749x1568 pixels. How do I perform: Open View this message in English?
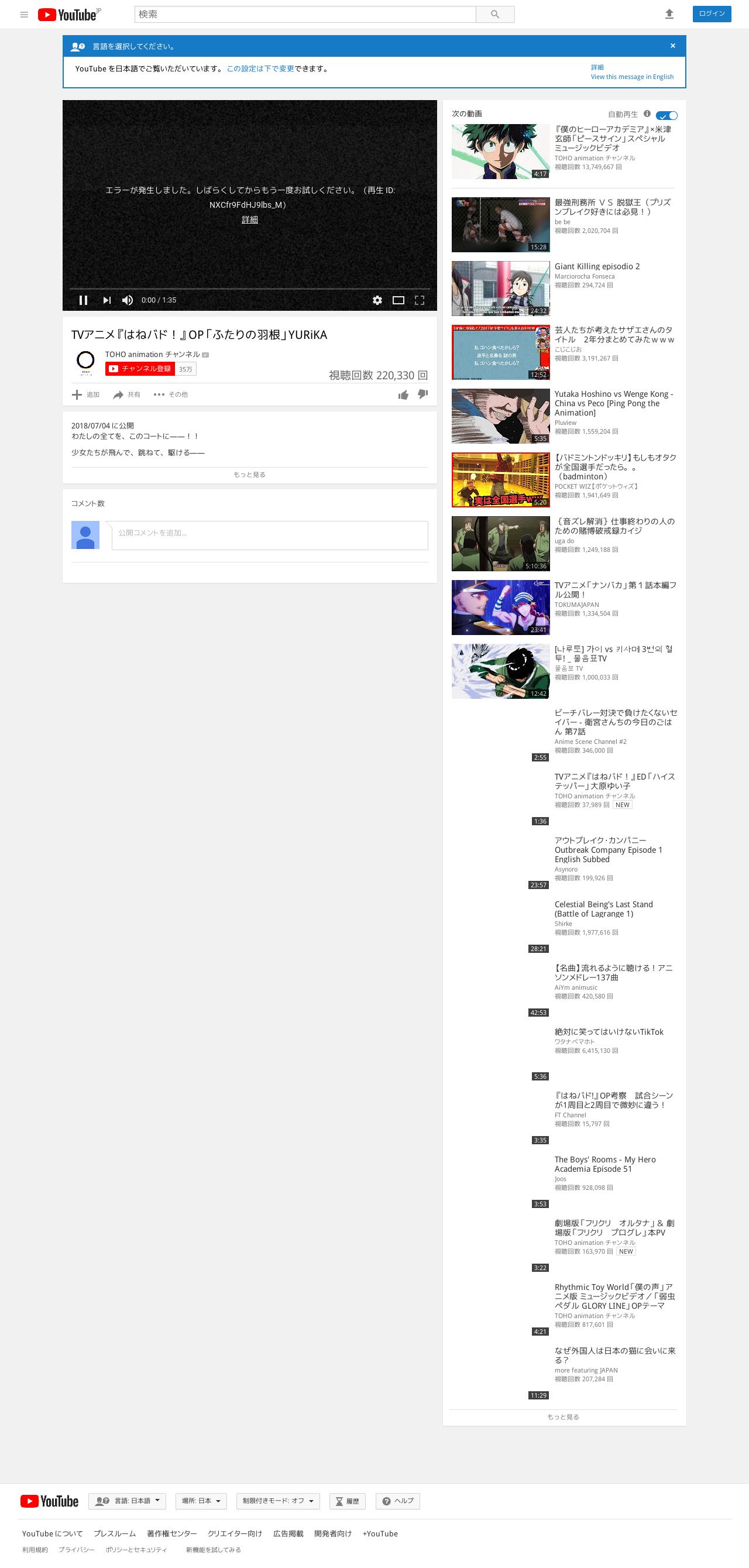631,77
